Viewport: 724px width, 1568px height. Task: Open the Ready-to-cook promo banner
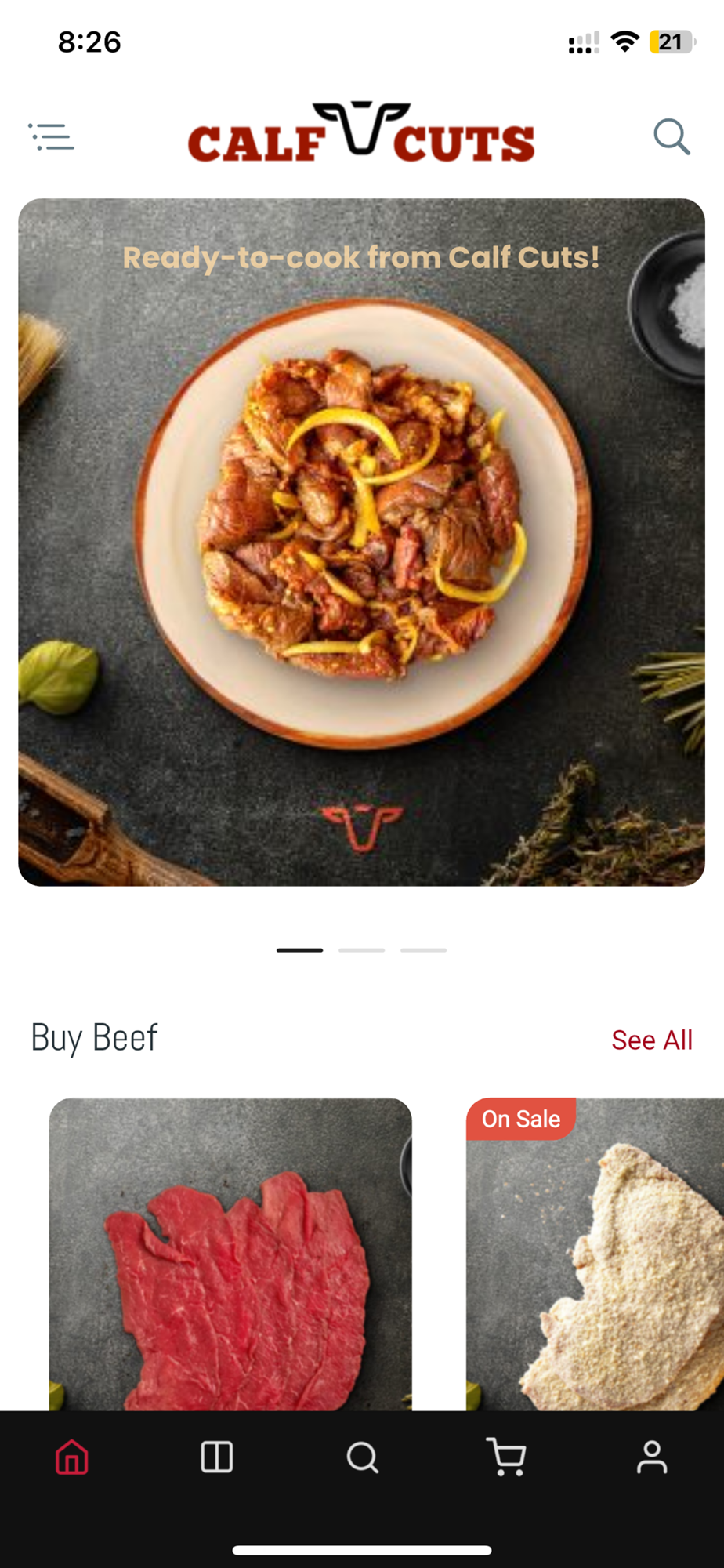(x=361, y=542)
